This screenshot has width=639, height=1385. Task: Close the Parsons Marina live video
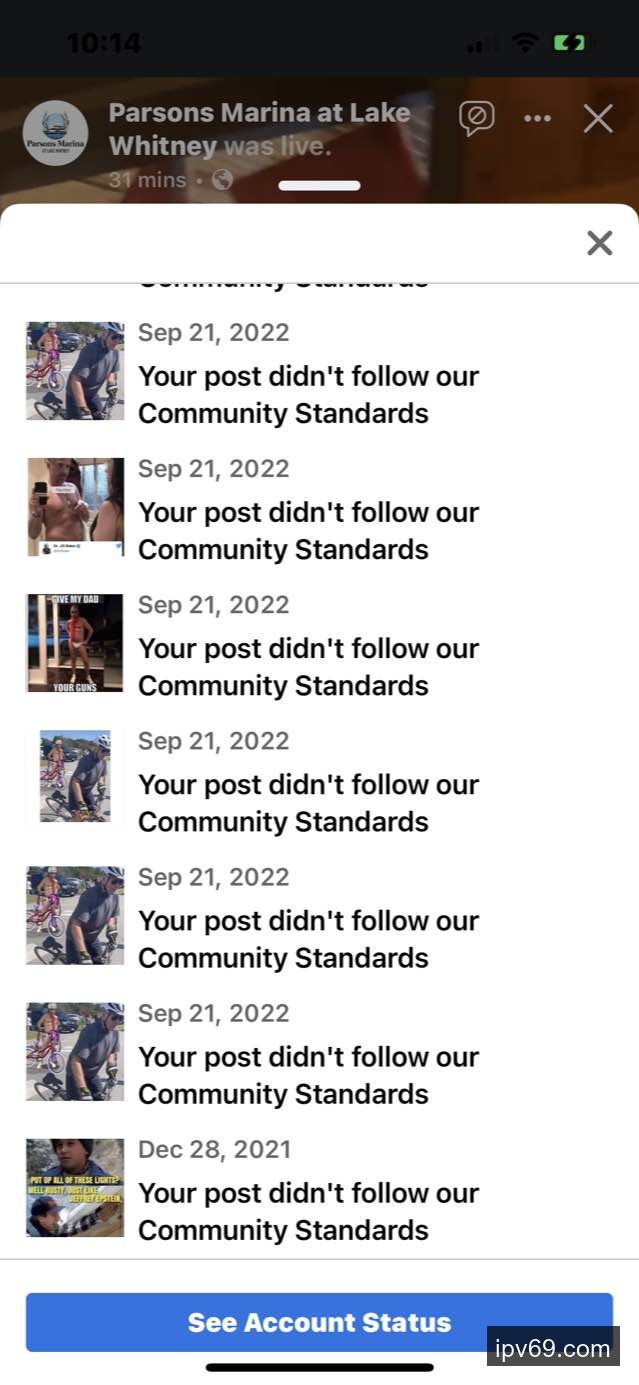click(598, 119)
